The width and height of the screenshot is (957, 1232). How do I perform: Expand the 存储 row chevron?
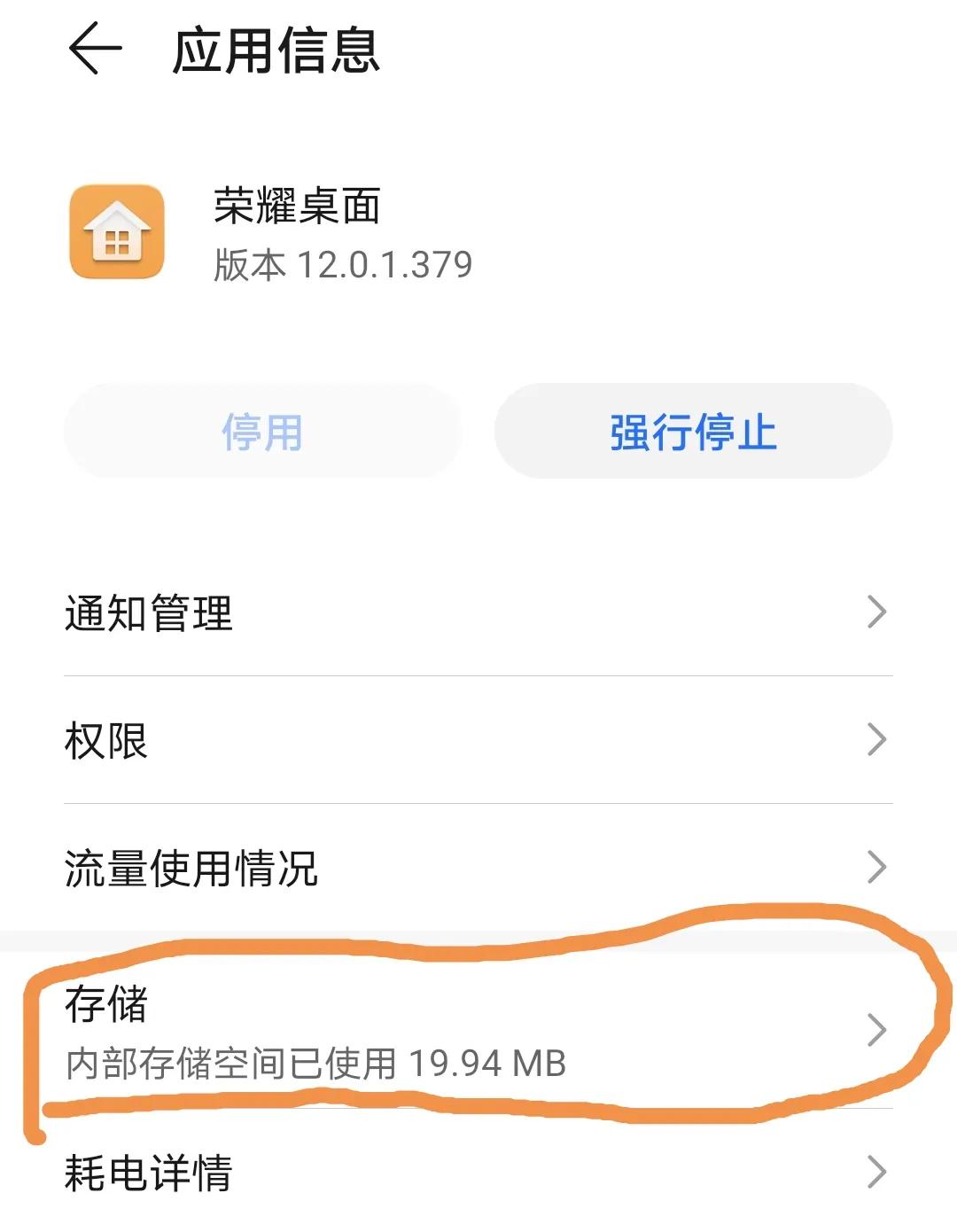(x=877, y=1031)
